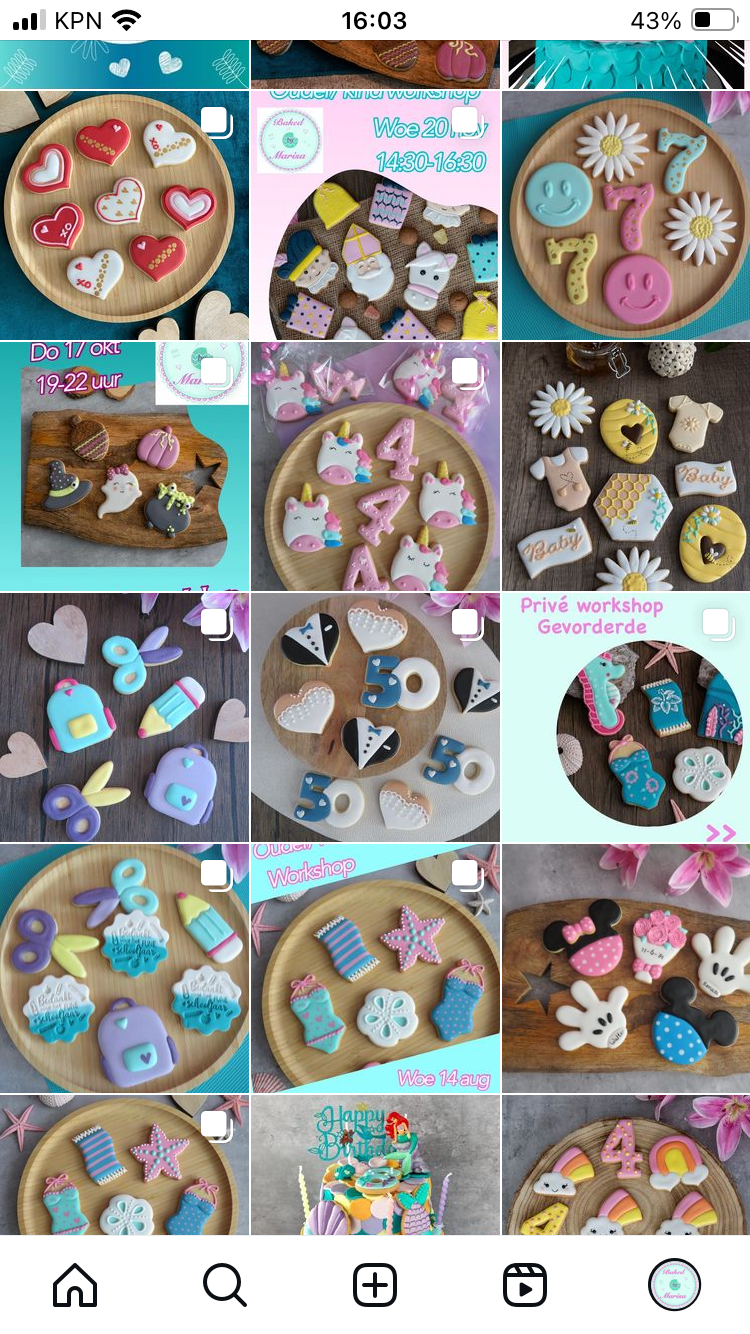Open the number 7 daisy cookies post

click(x=626, y=215)
